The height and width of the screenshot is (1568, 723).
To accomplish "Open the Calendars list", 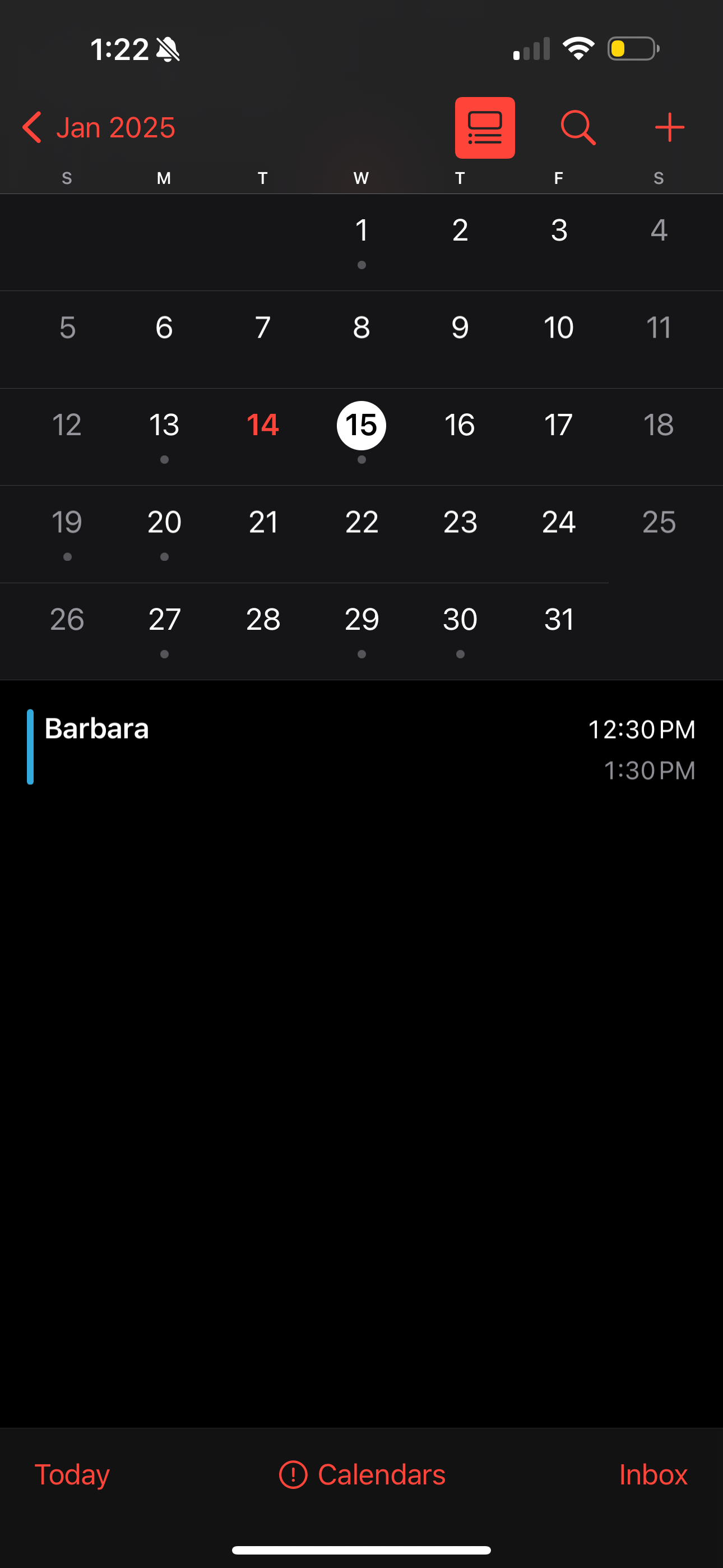I will [361, 1474].
